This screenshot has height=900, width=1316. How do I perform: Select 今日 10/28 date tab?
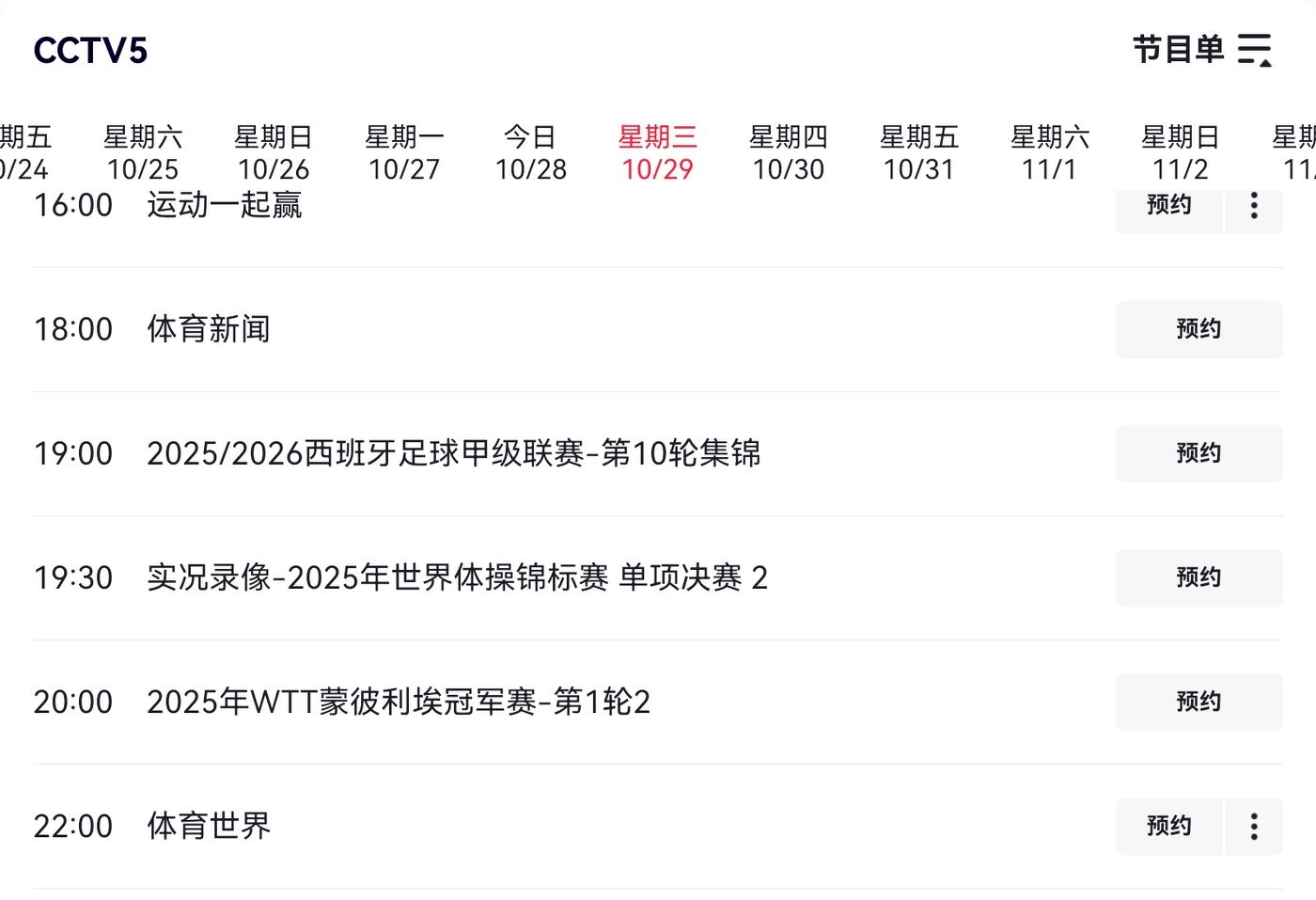click(x=531, y=153)
